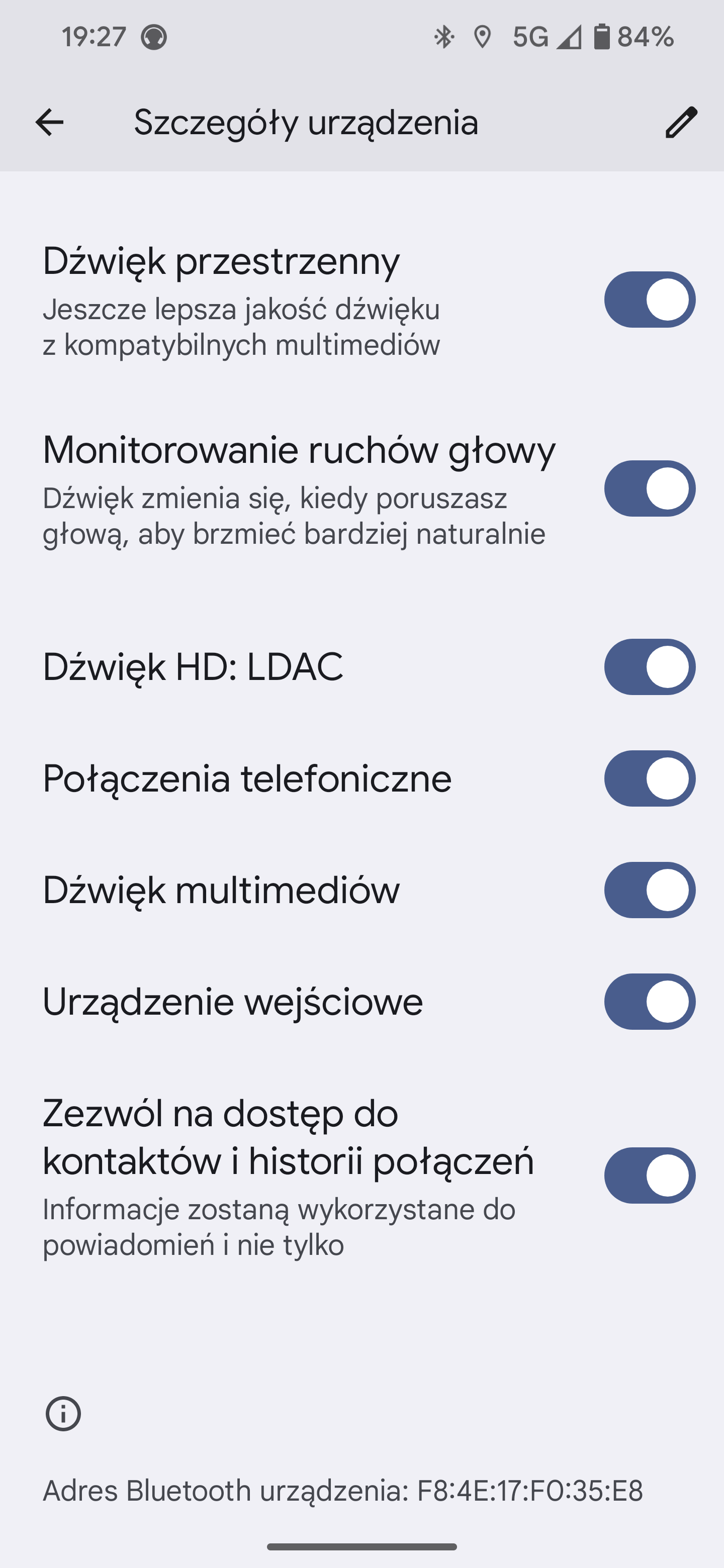This screenshot has width=724, height=1568.
Task: Go back from Szczegóły urządzenia
Action: tap(49, 122)
